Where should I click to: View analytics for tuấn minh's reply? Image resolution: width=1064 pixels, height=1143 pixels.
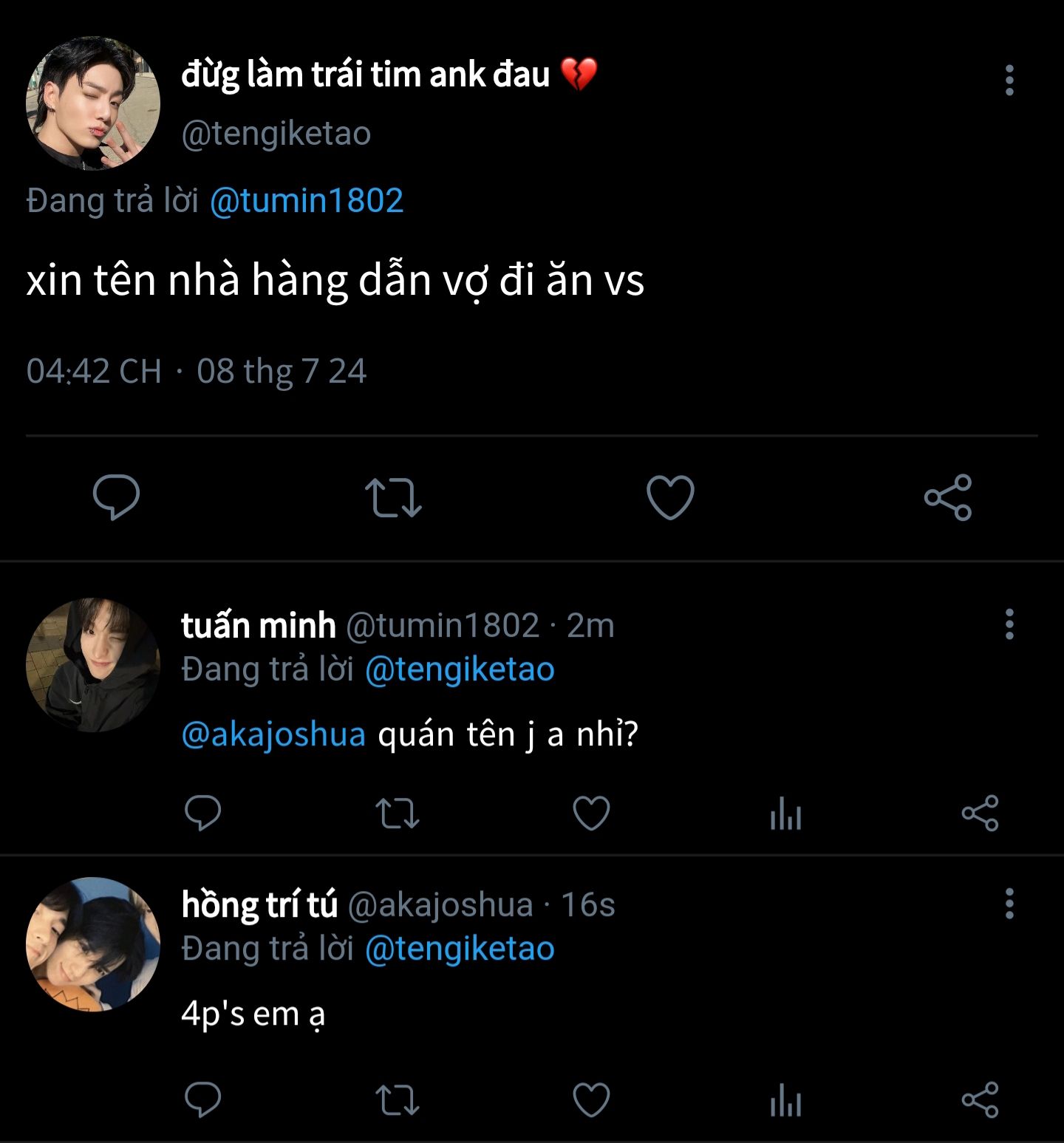click(x=785, y=813)
